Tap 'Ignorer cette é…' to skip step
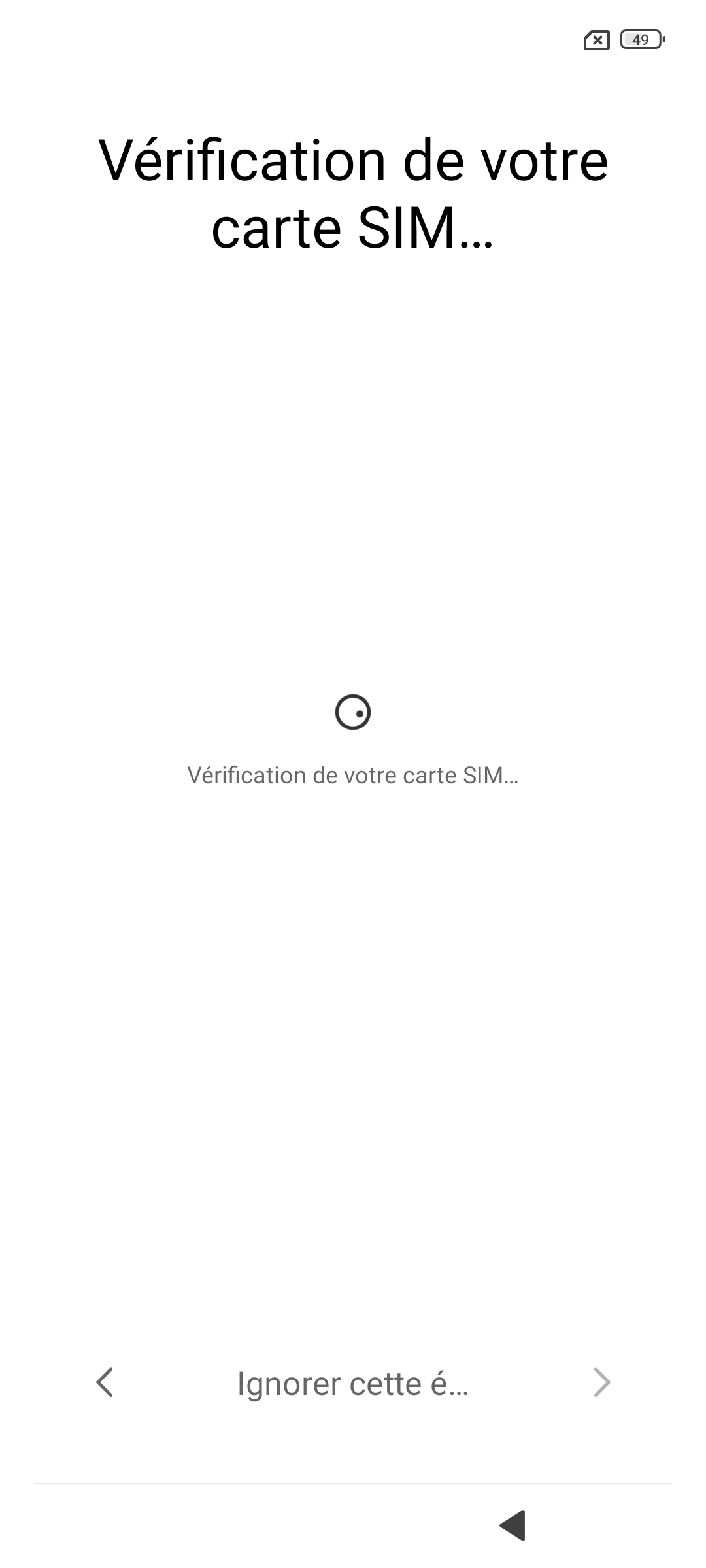706x1568 pixels. coord(353,1384)
